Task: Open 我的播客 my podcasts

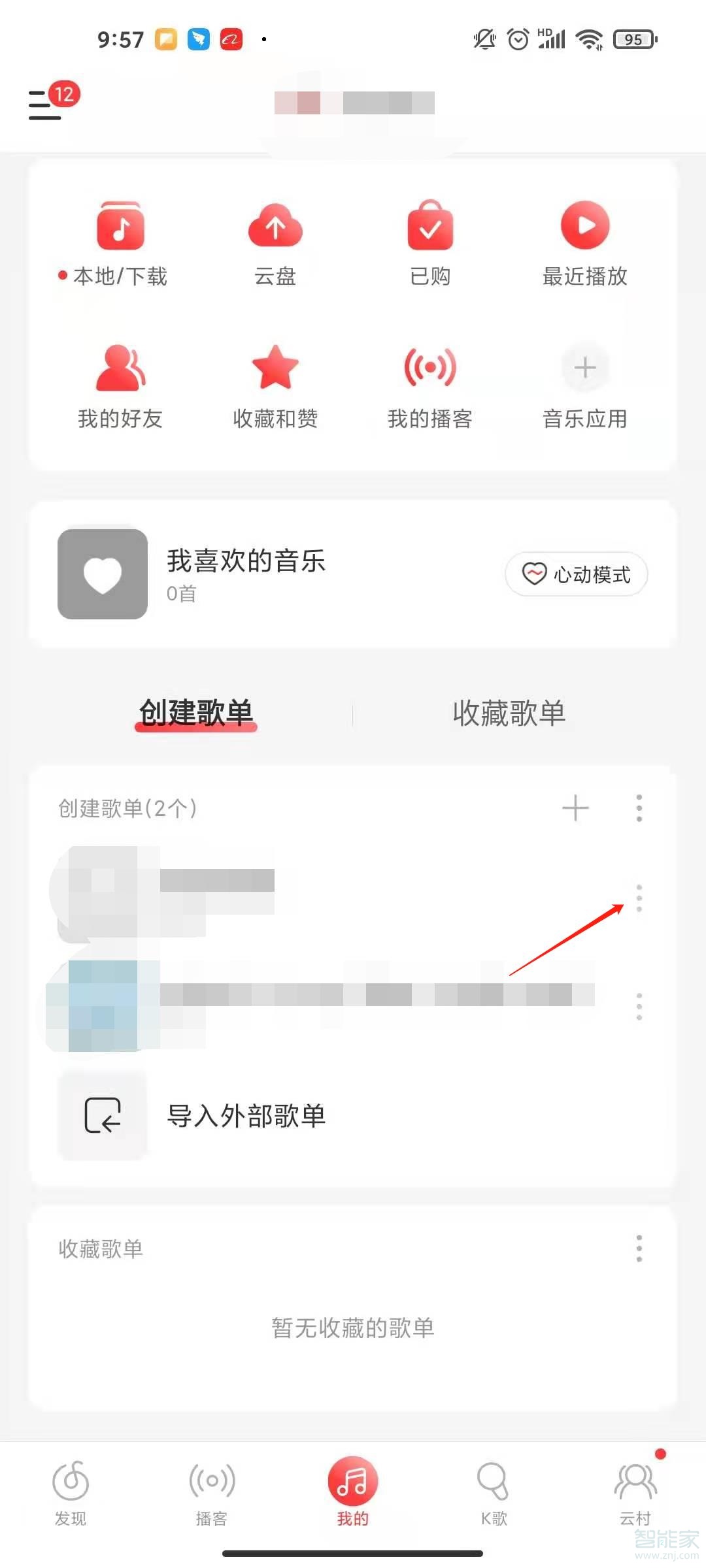Action: coord(430,385)
